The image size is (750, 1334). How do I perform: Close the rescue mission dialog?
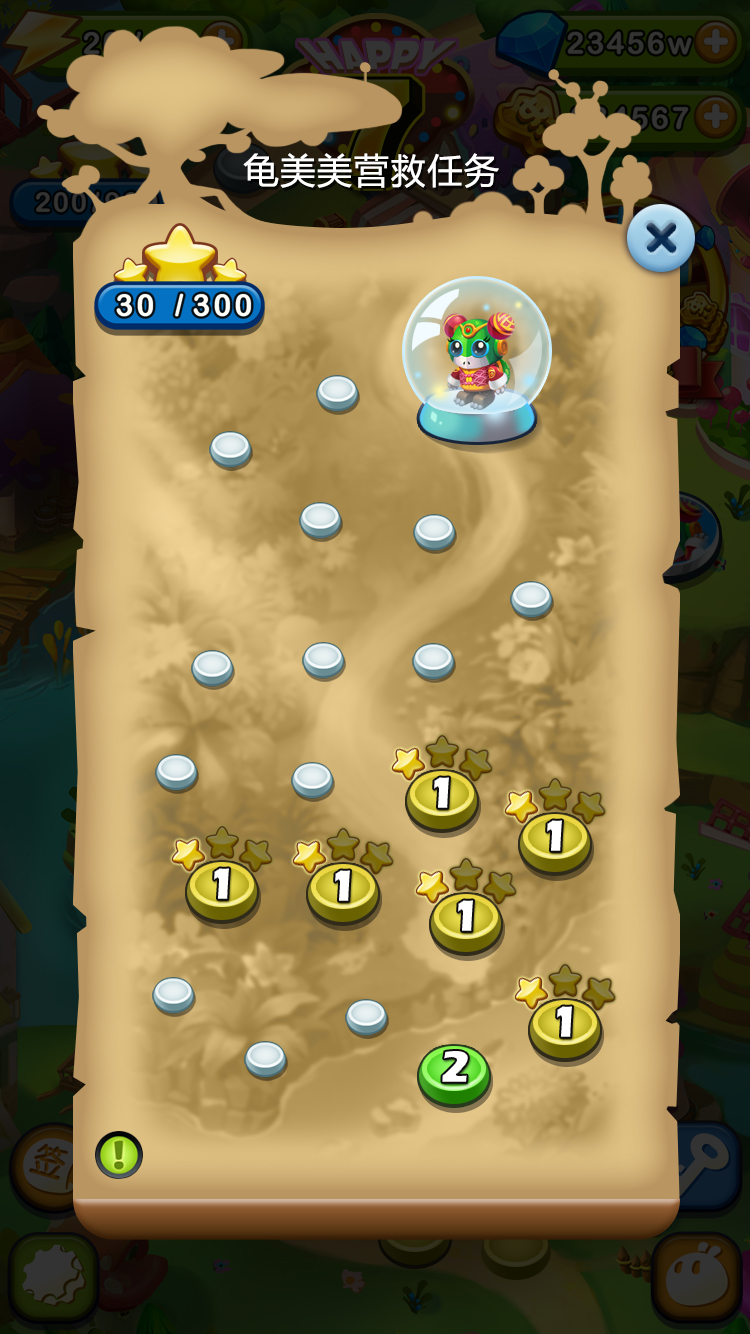point(660,238)
